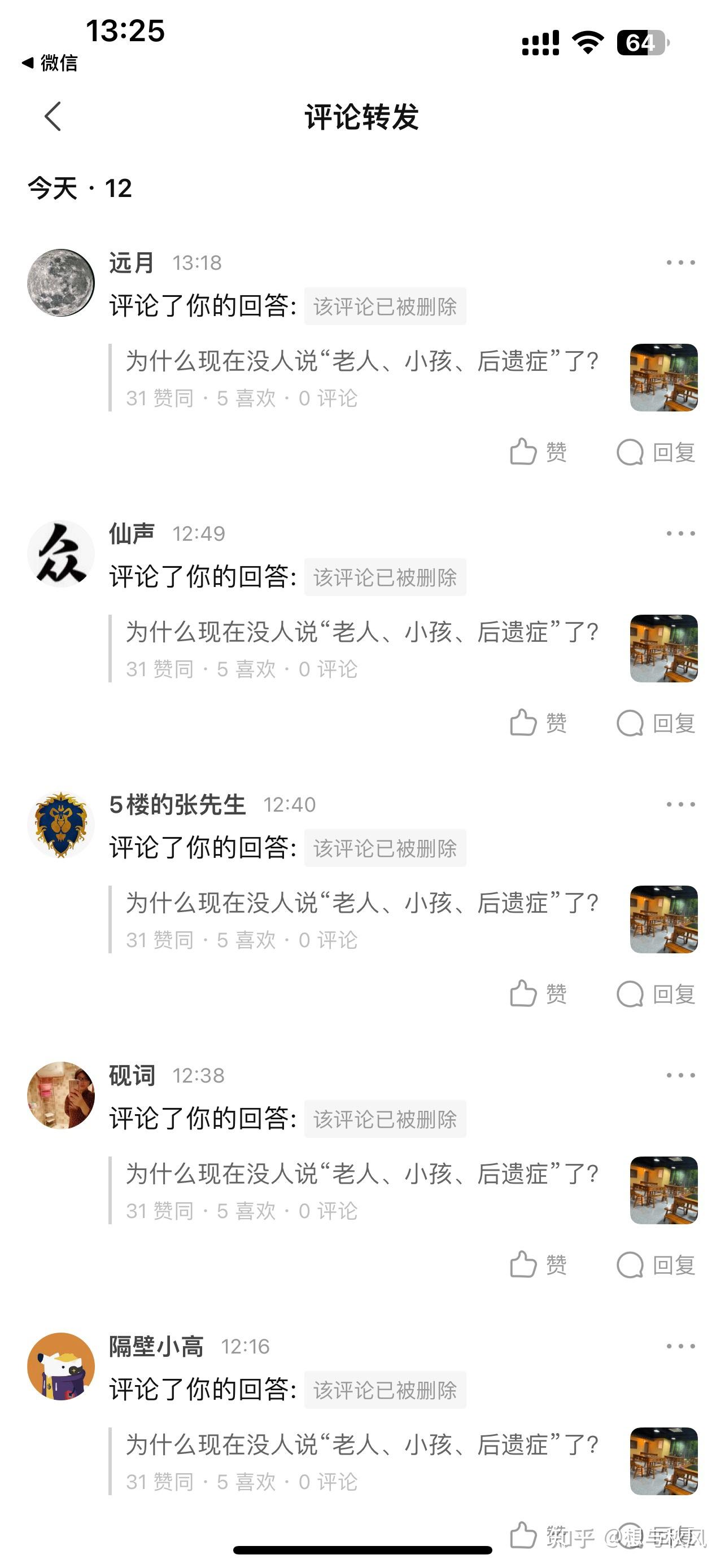Return to 微信 via the status bar link

(50, 63)
